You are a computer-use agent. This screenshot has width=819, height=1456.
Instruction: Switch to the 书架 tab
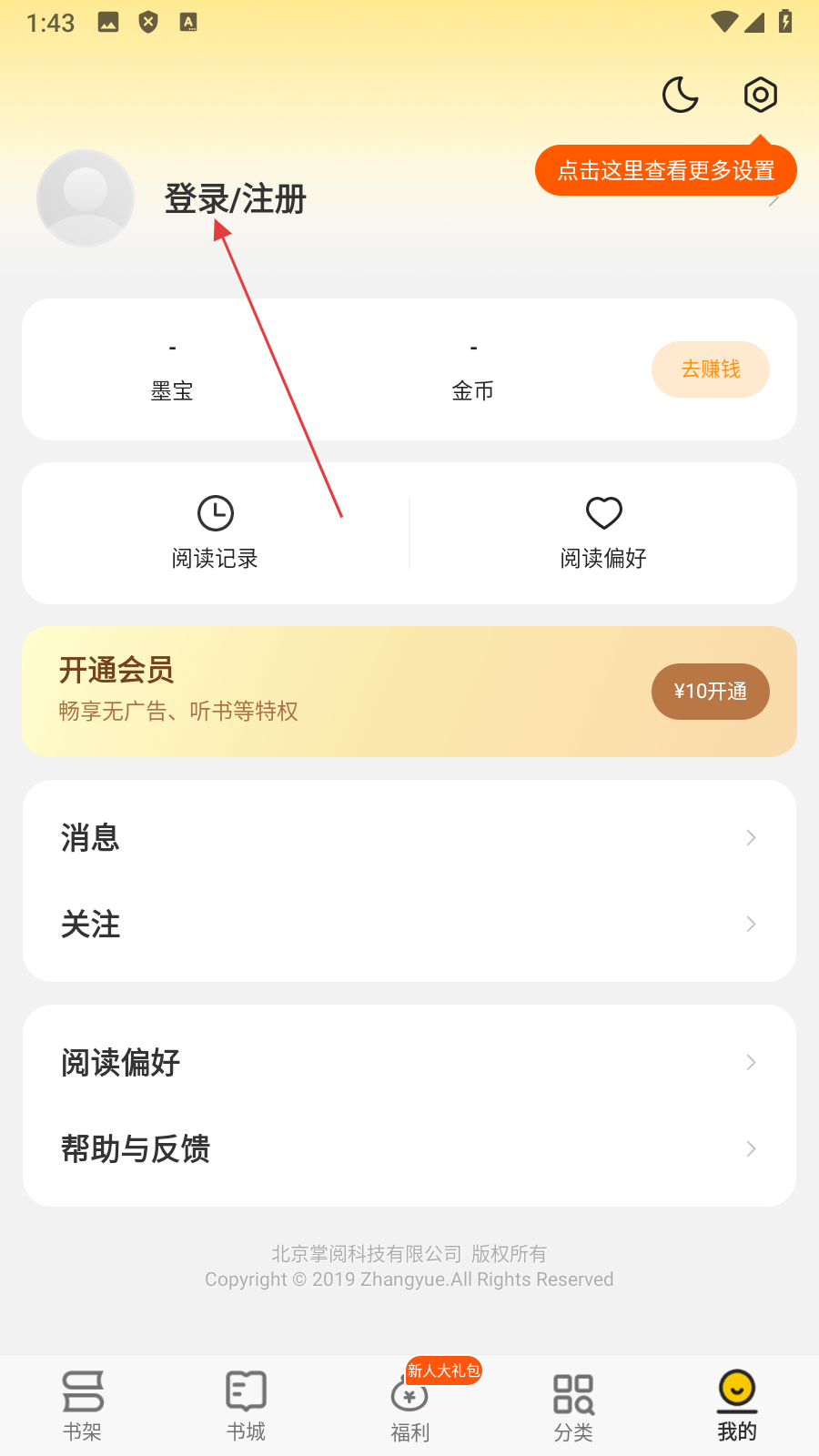click(82, 1406)
